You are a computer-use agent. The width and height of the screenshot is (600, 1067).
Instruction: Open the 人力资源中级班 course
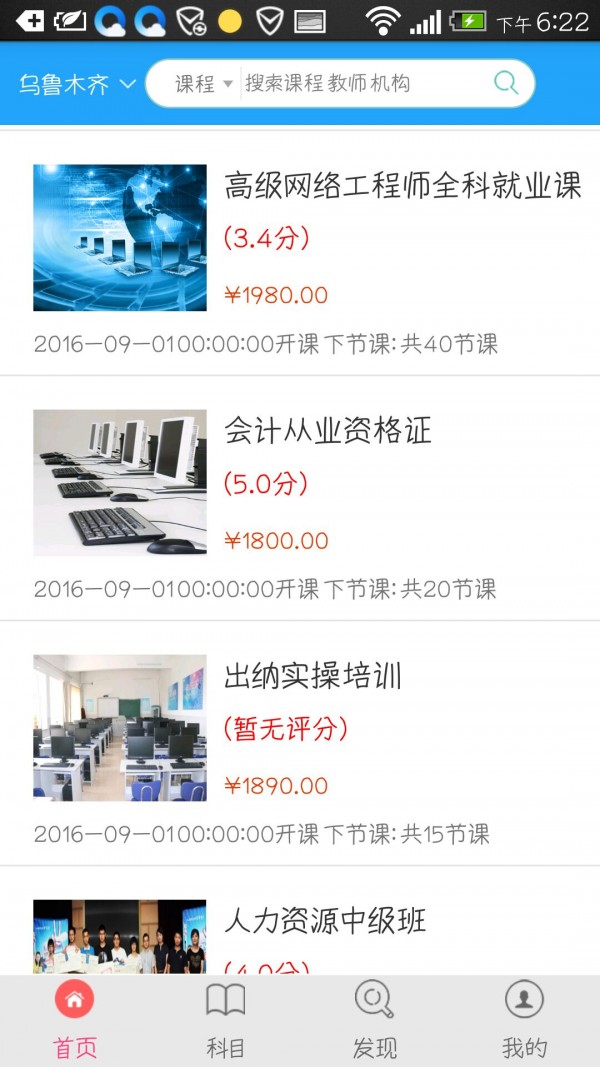(324, 920)
